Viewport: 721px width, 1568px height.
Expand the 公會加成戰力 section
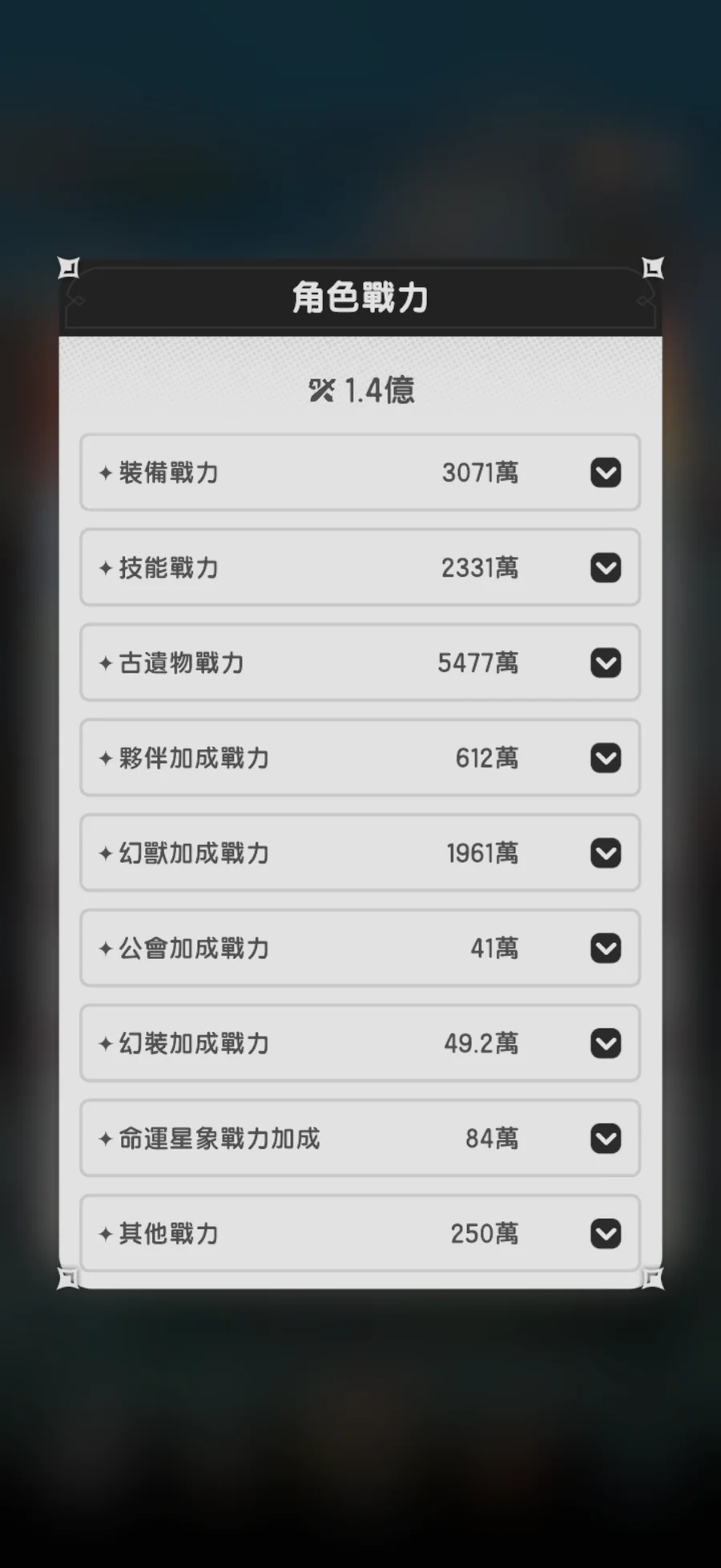[x=606, y=949]
